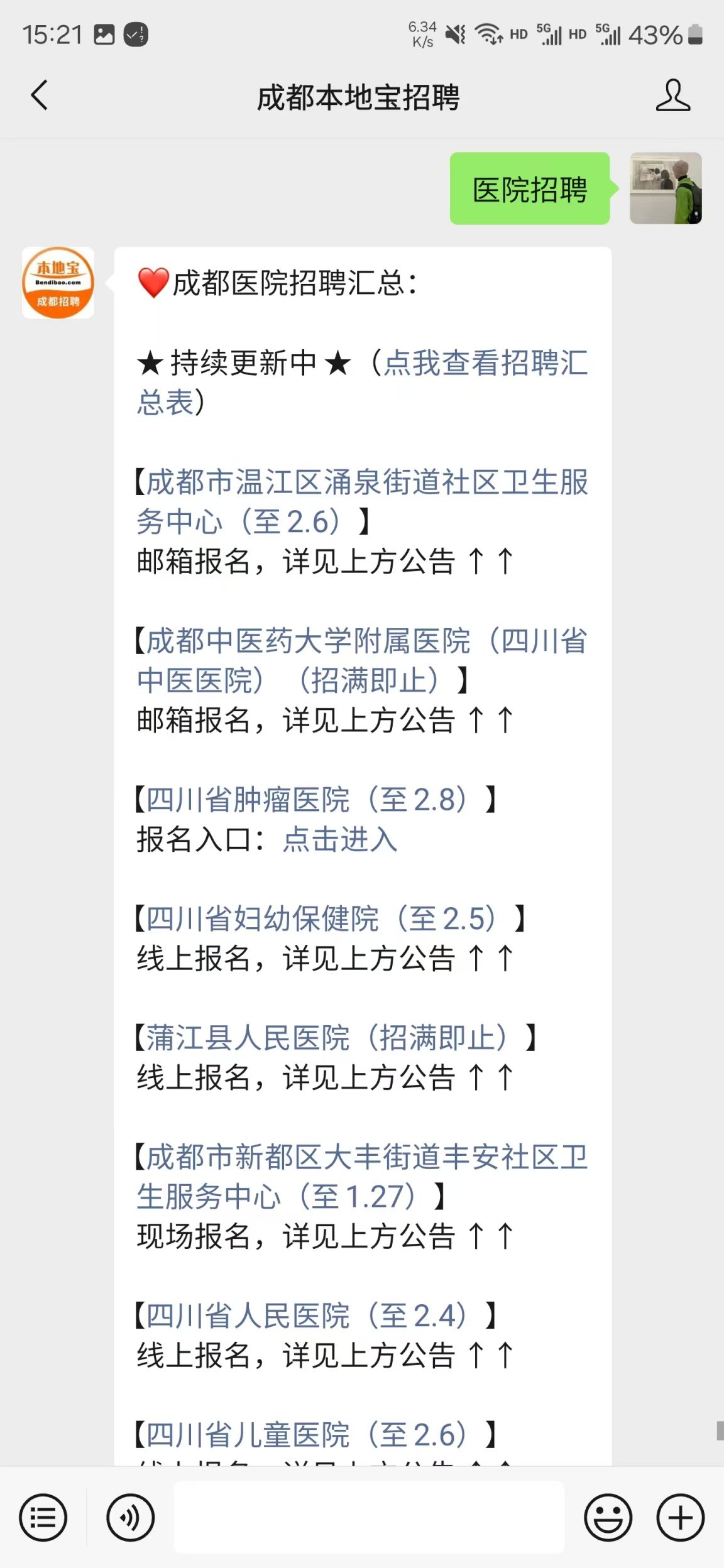Open the account profile icon
The width and height of the screenshot is (724, 1568).
click(x=672, y=95)
